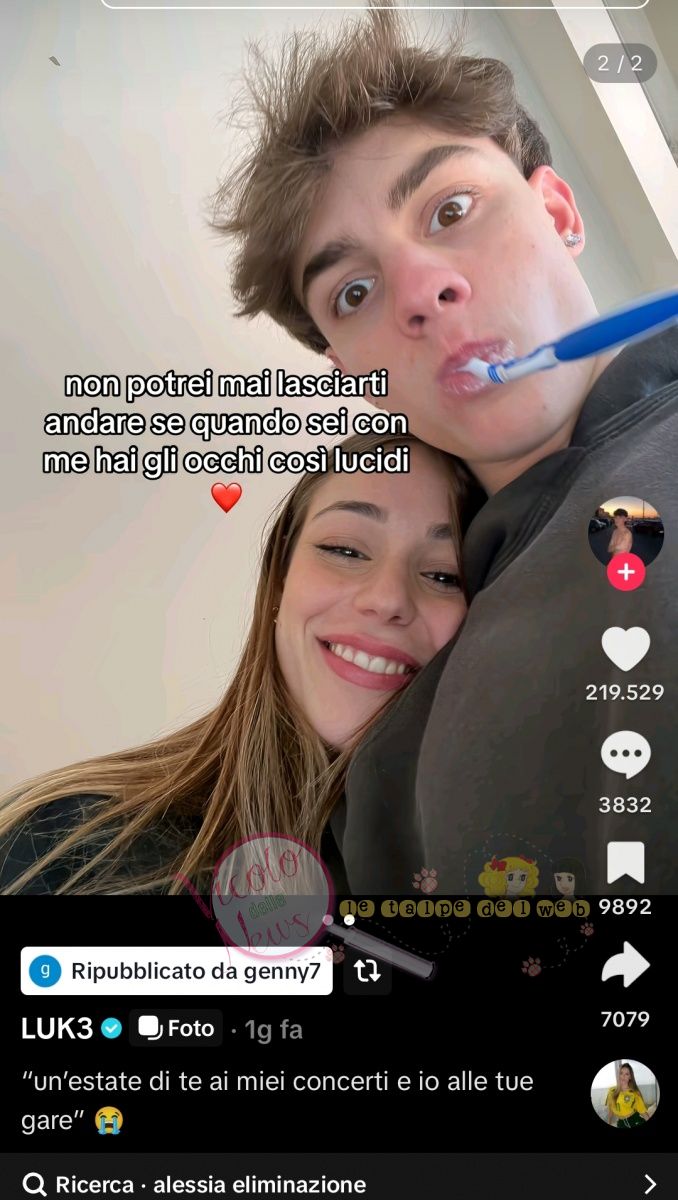The image size is (678, 1200).
Task: Follow the creator via the plus button
Action: point(626,573)
